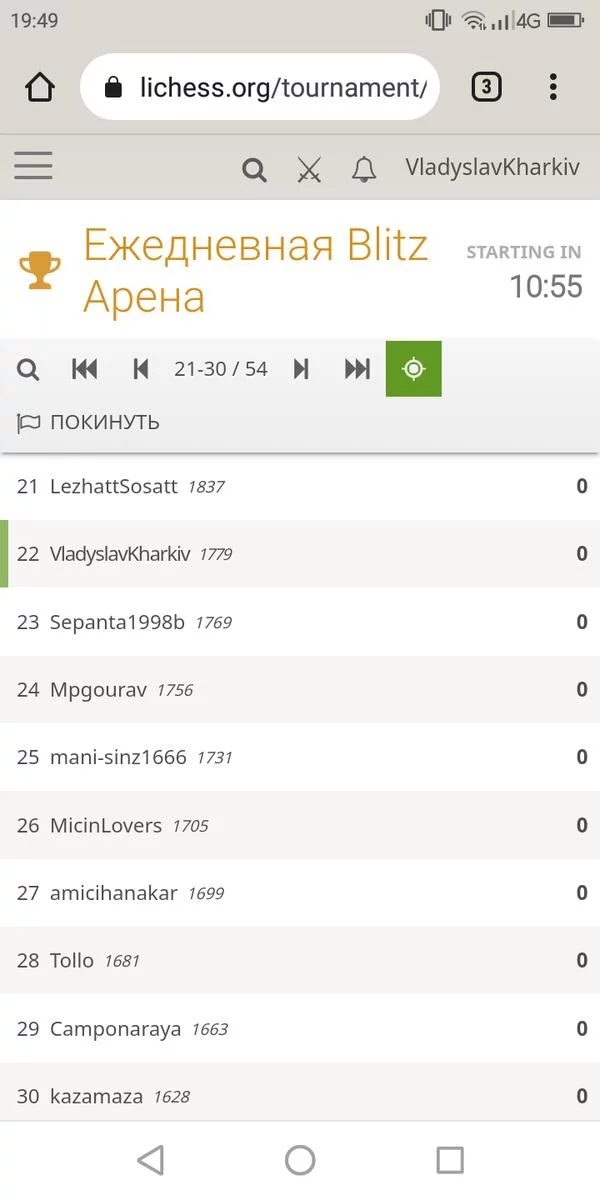Go to the previous standings page

pos(141,370)
